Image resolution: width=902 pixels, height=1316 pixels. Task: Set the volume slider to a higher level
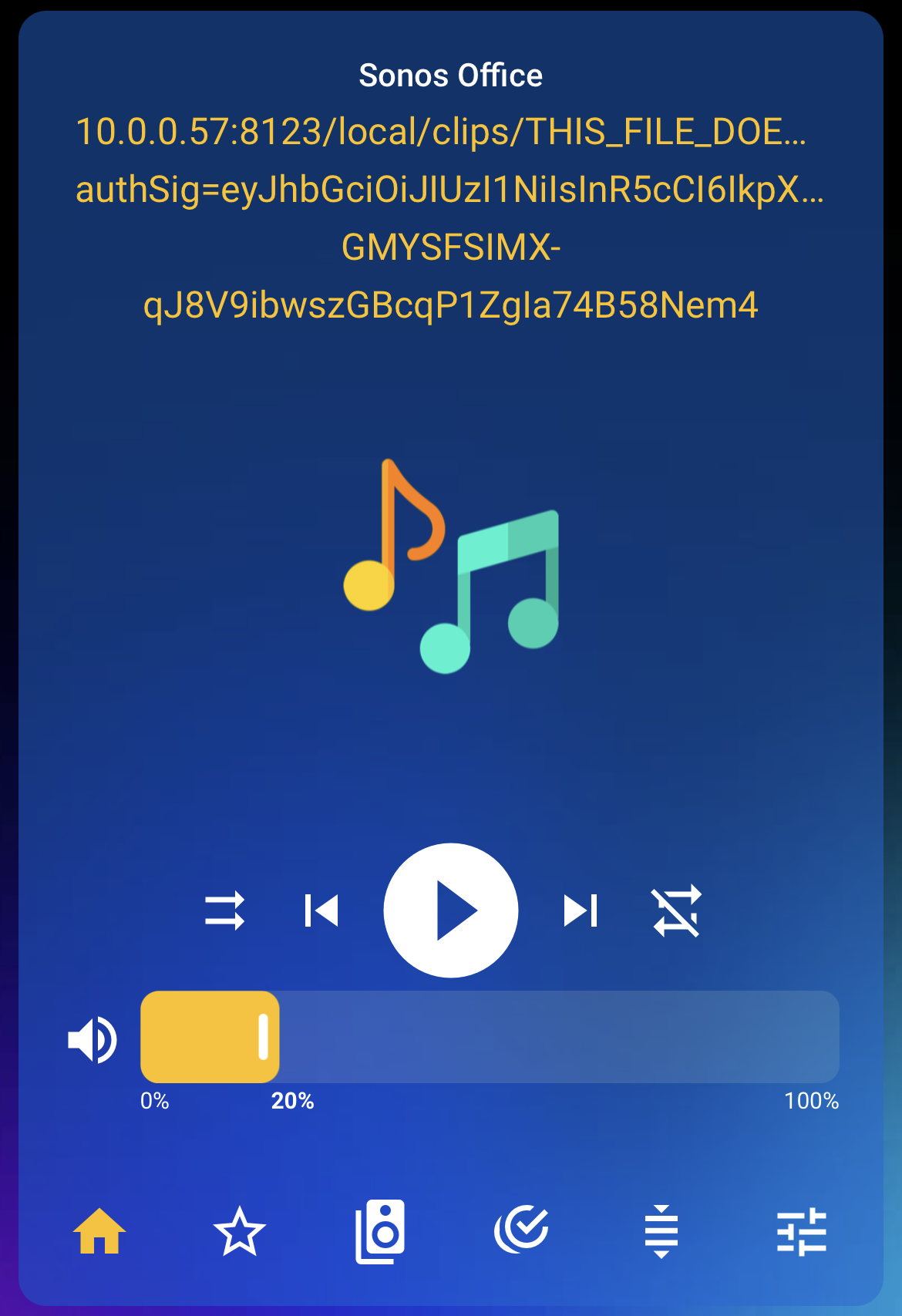tap(617, 1037)
